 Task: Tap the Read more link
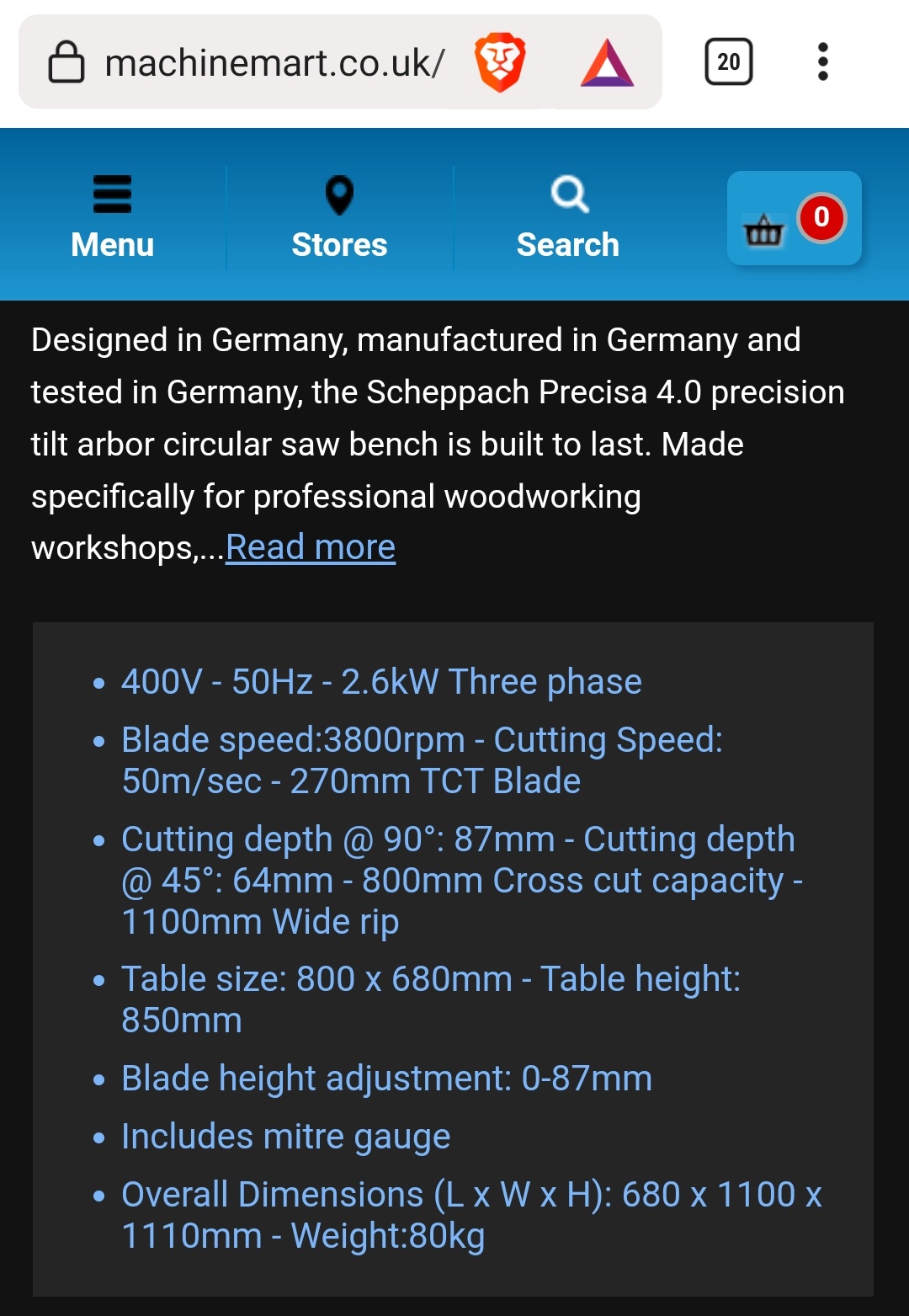311,548
